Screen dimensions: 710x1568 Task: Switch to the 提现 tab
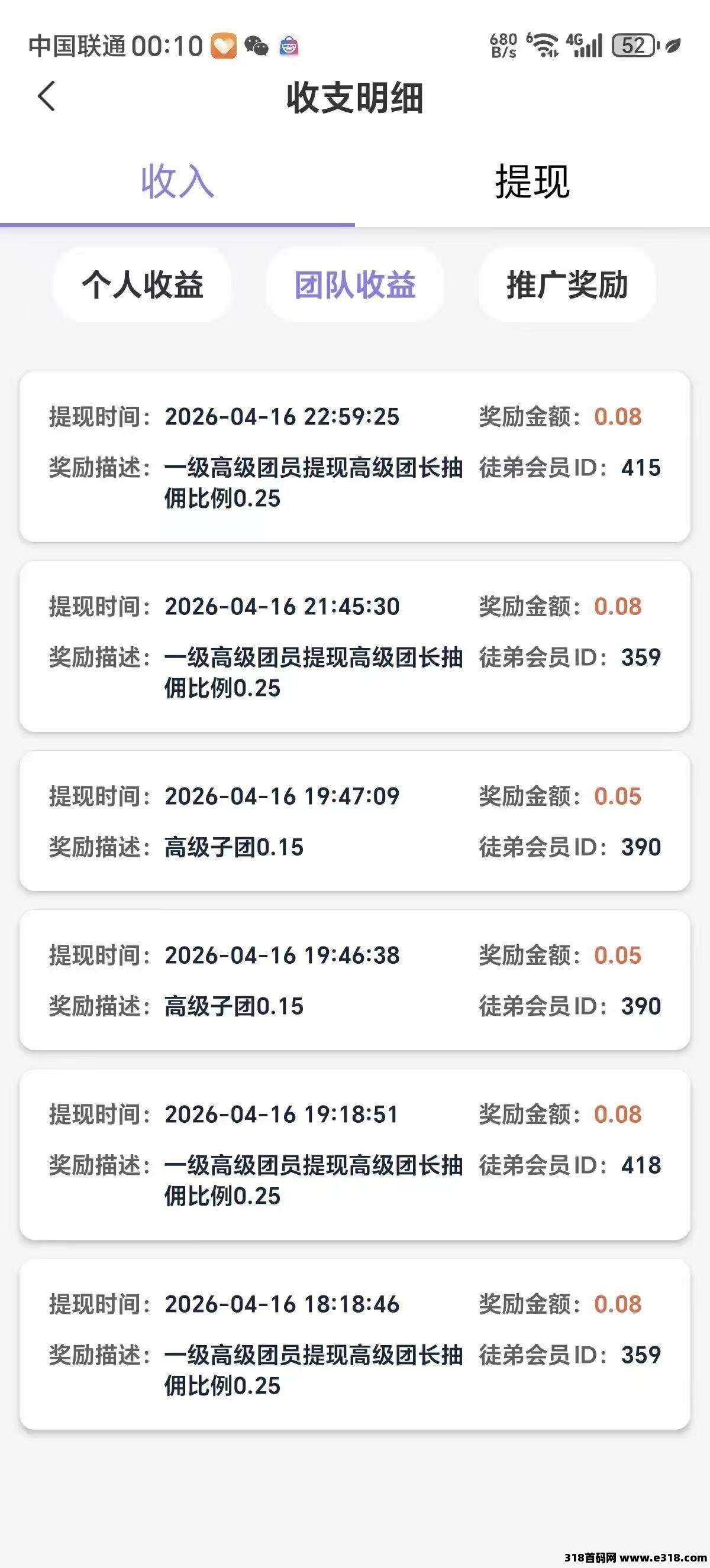(x=532, y=182)
